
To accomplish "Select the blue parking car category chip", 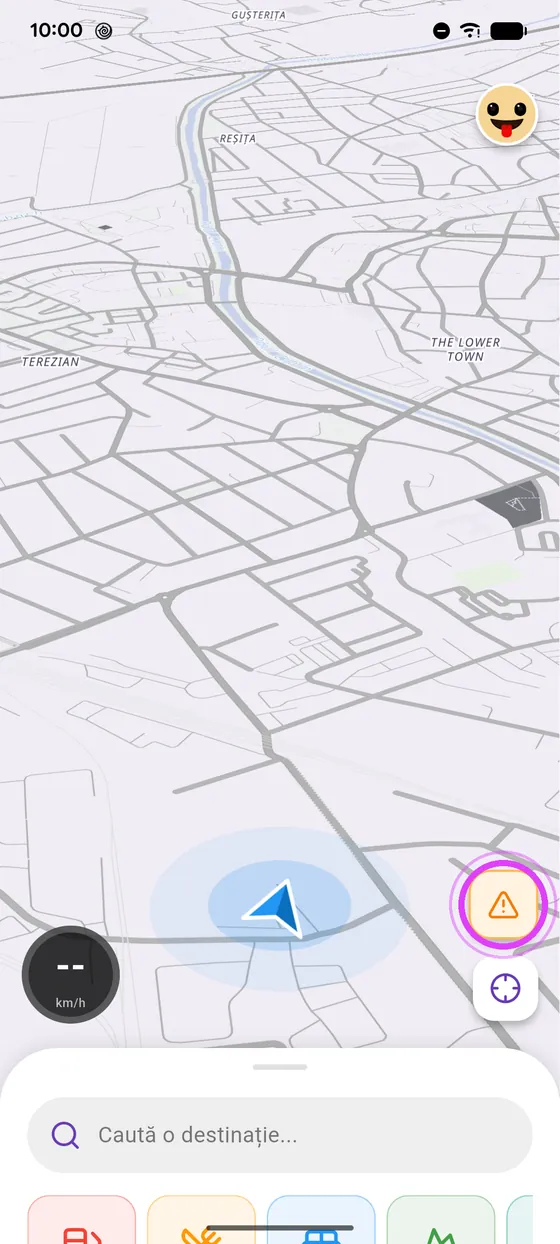I will [x=321, y=1220].
